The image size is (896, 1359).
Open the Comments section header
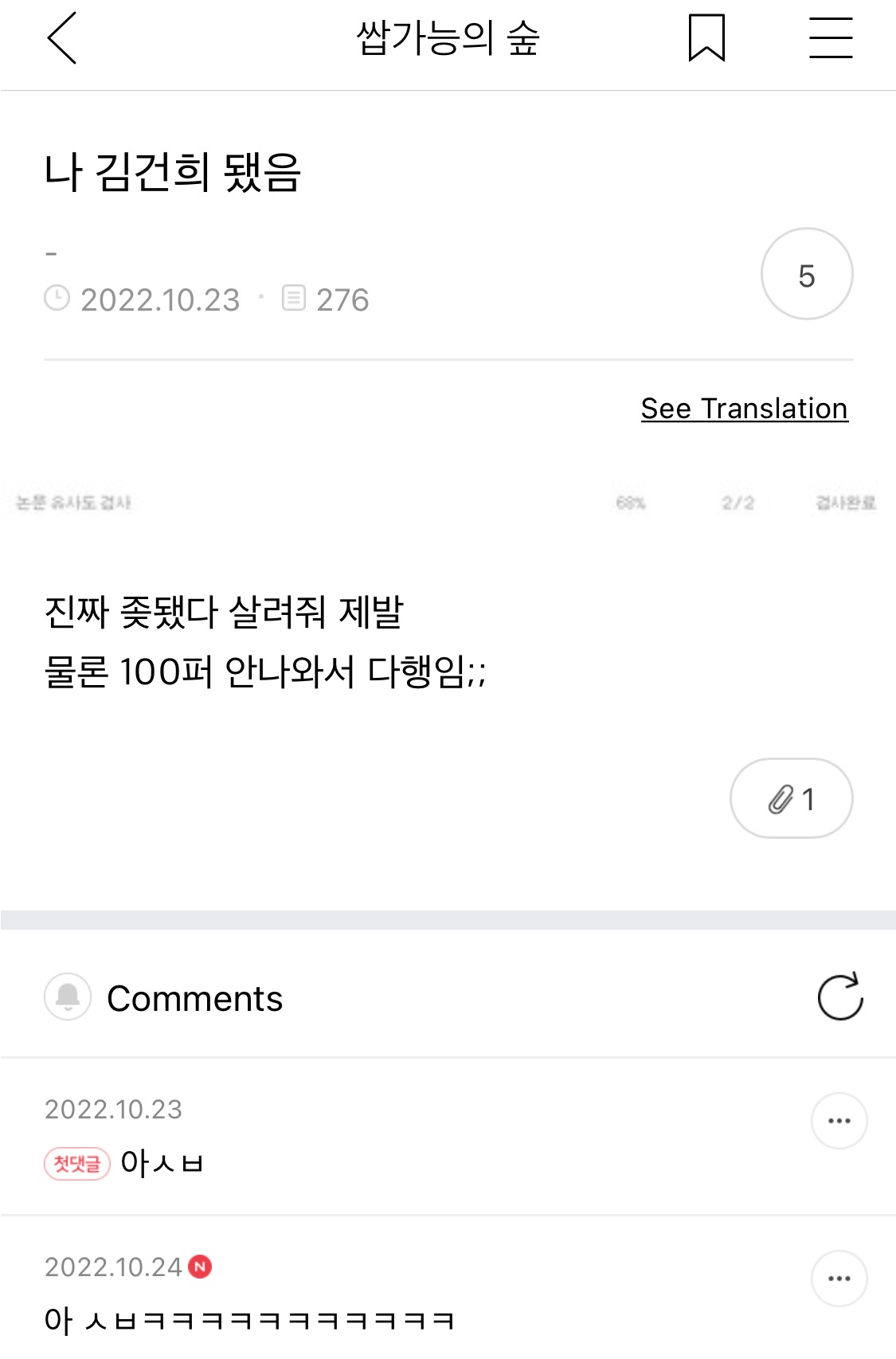(195, 998)
